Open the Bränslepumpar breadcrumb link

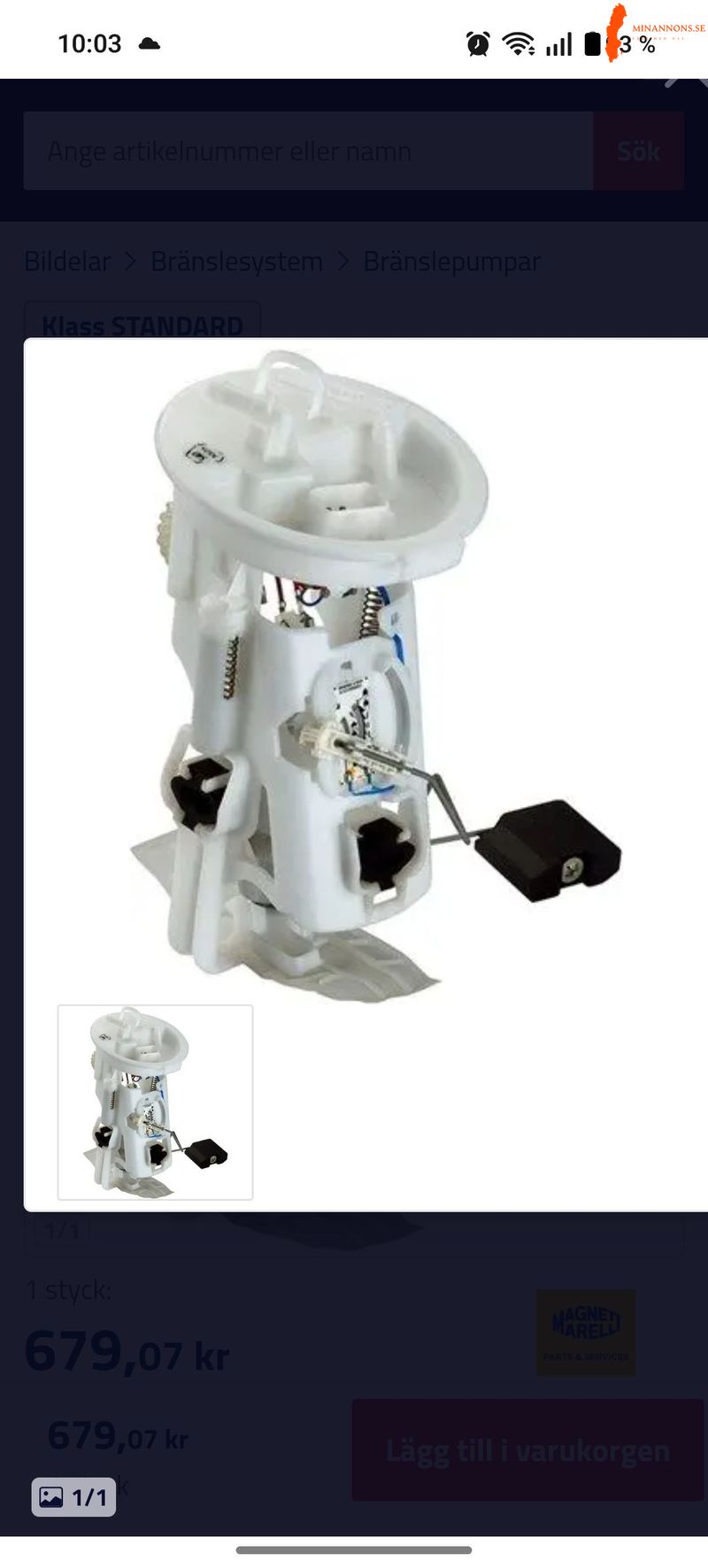pyautogui.click(x=451, y=262)
